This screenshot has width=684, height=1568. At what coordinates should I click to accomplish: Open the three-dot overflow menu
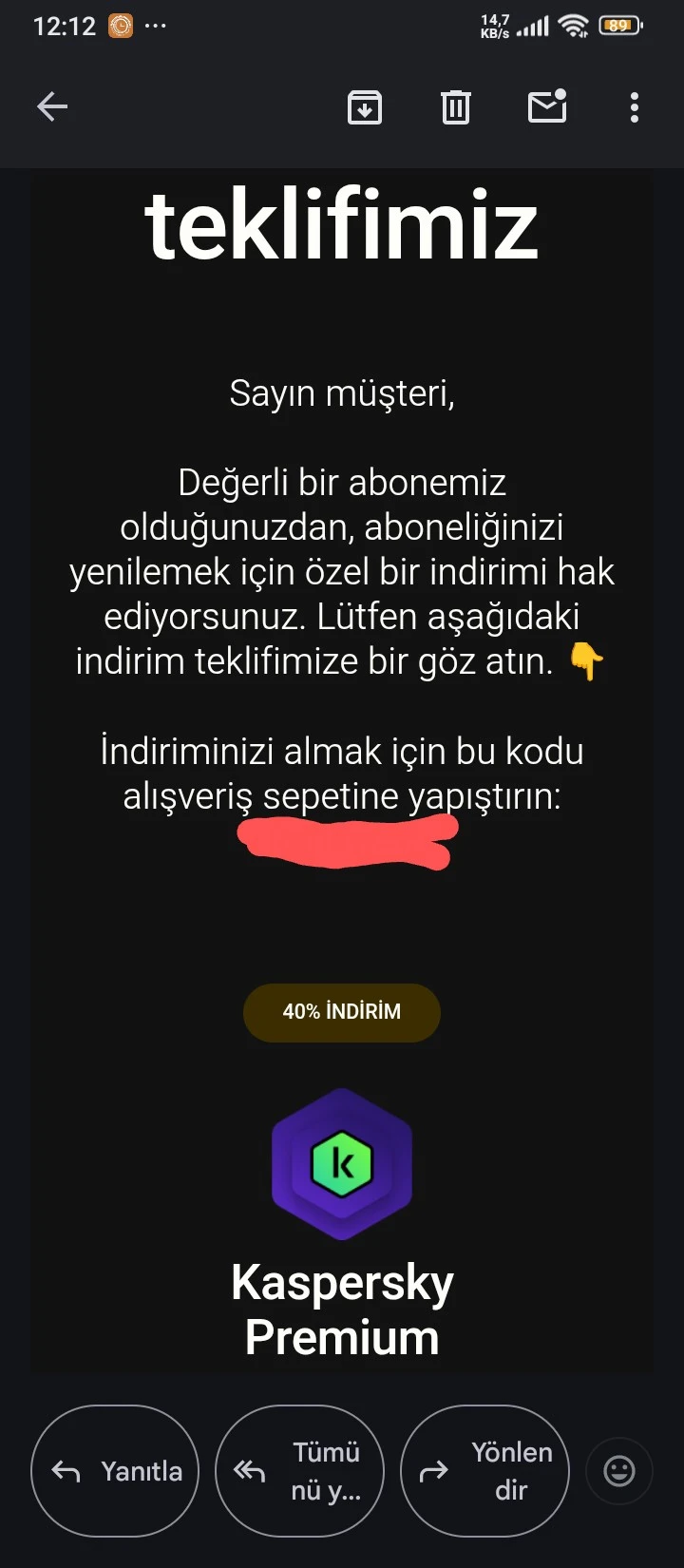pyautogui.click(x=635, y=107)
